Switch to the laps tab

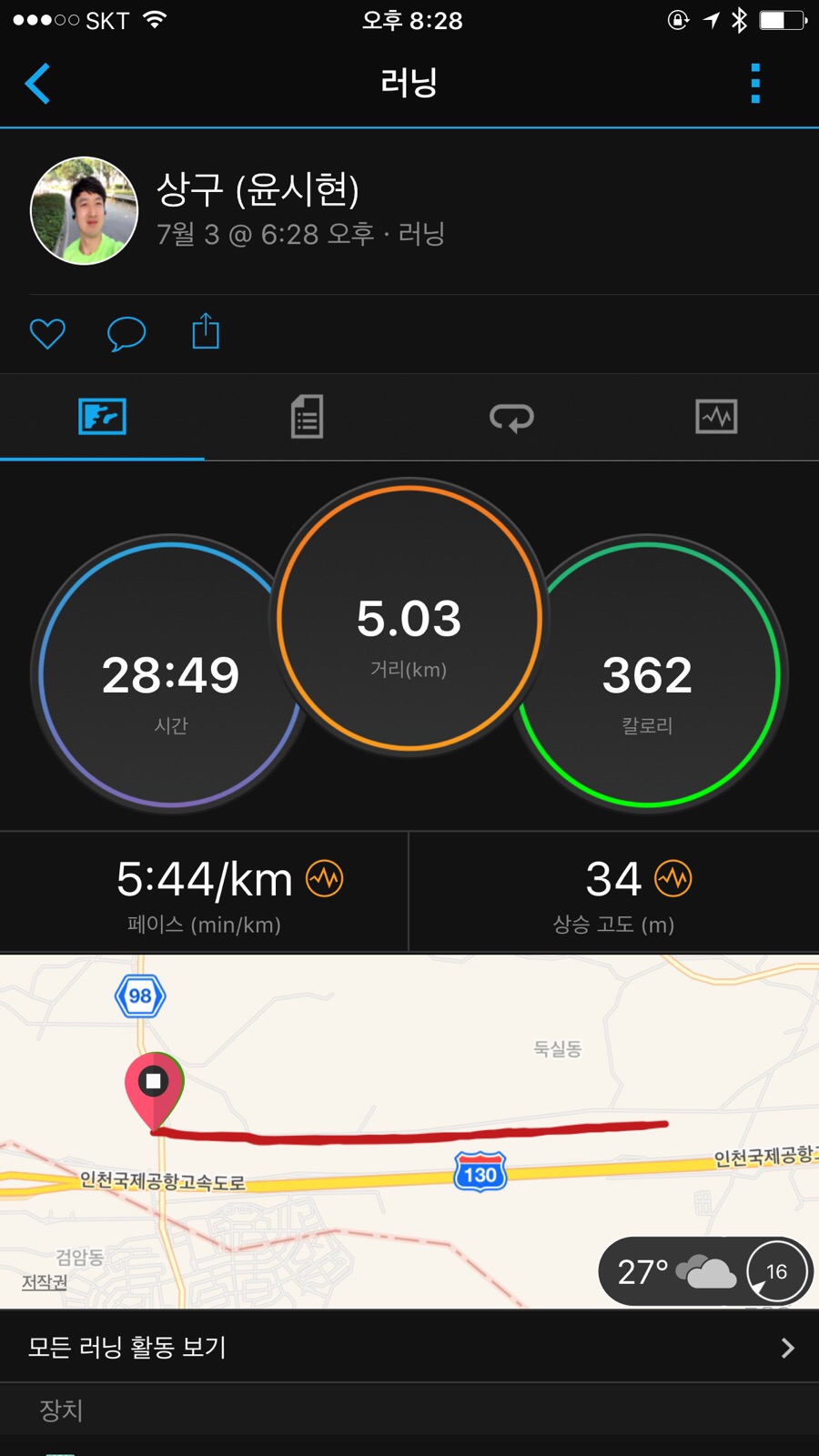pos(511,417)
